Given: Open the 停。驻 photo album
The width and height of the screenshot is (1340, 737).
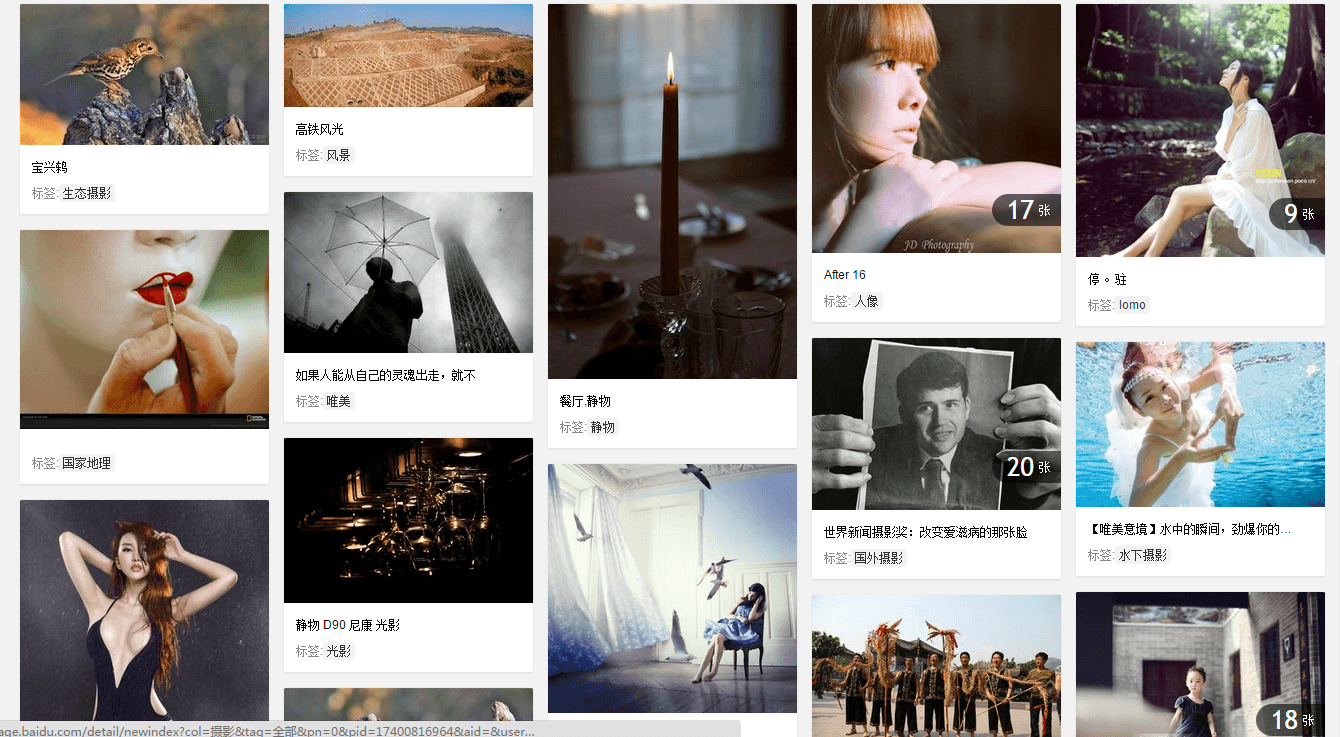Looking at the screenshot, I should pyautogui.click(x=1200, y=130).
